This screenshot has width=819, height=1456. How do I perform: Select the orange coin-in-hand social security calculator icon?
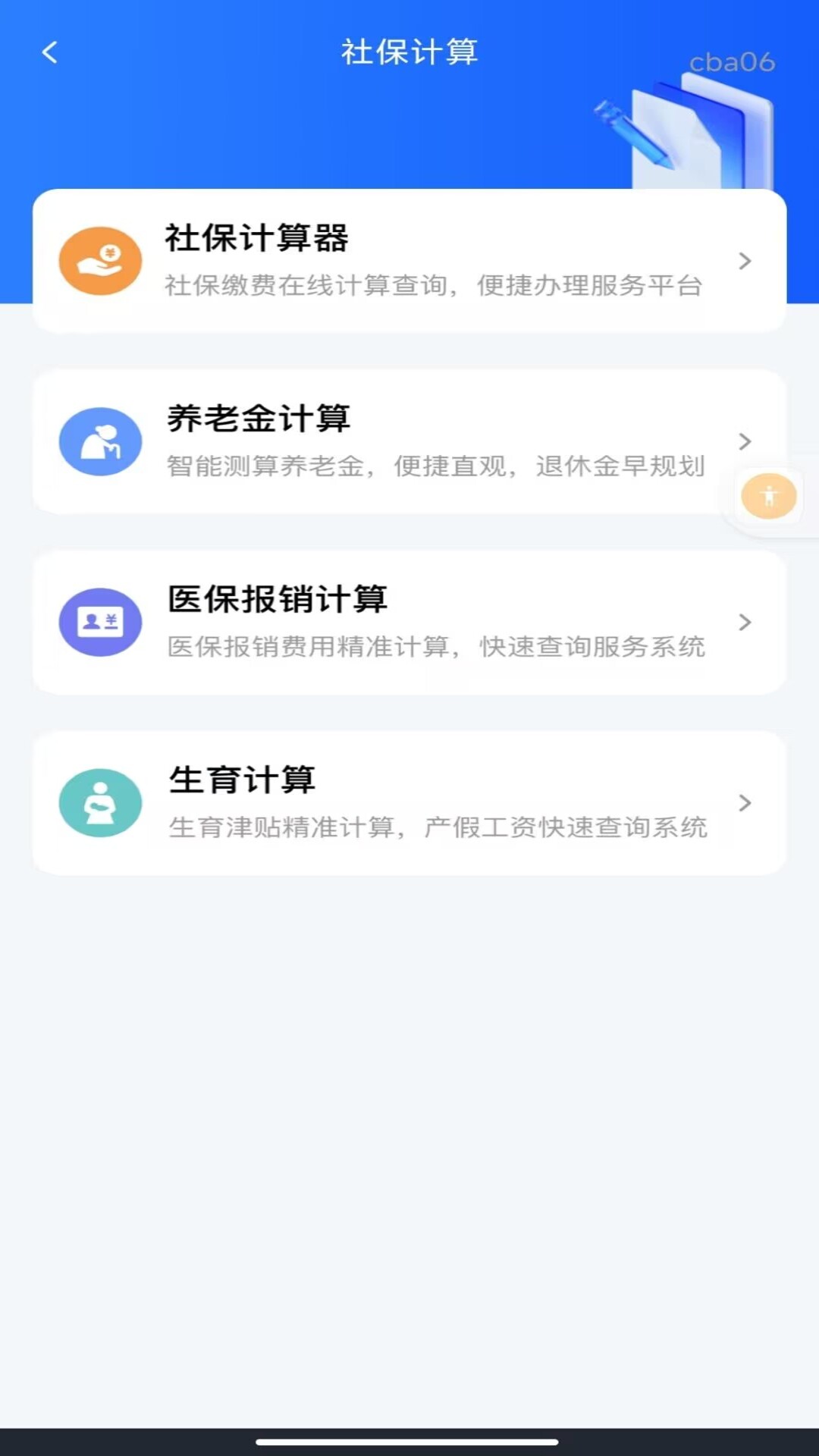(101, 259)
